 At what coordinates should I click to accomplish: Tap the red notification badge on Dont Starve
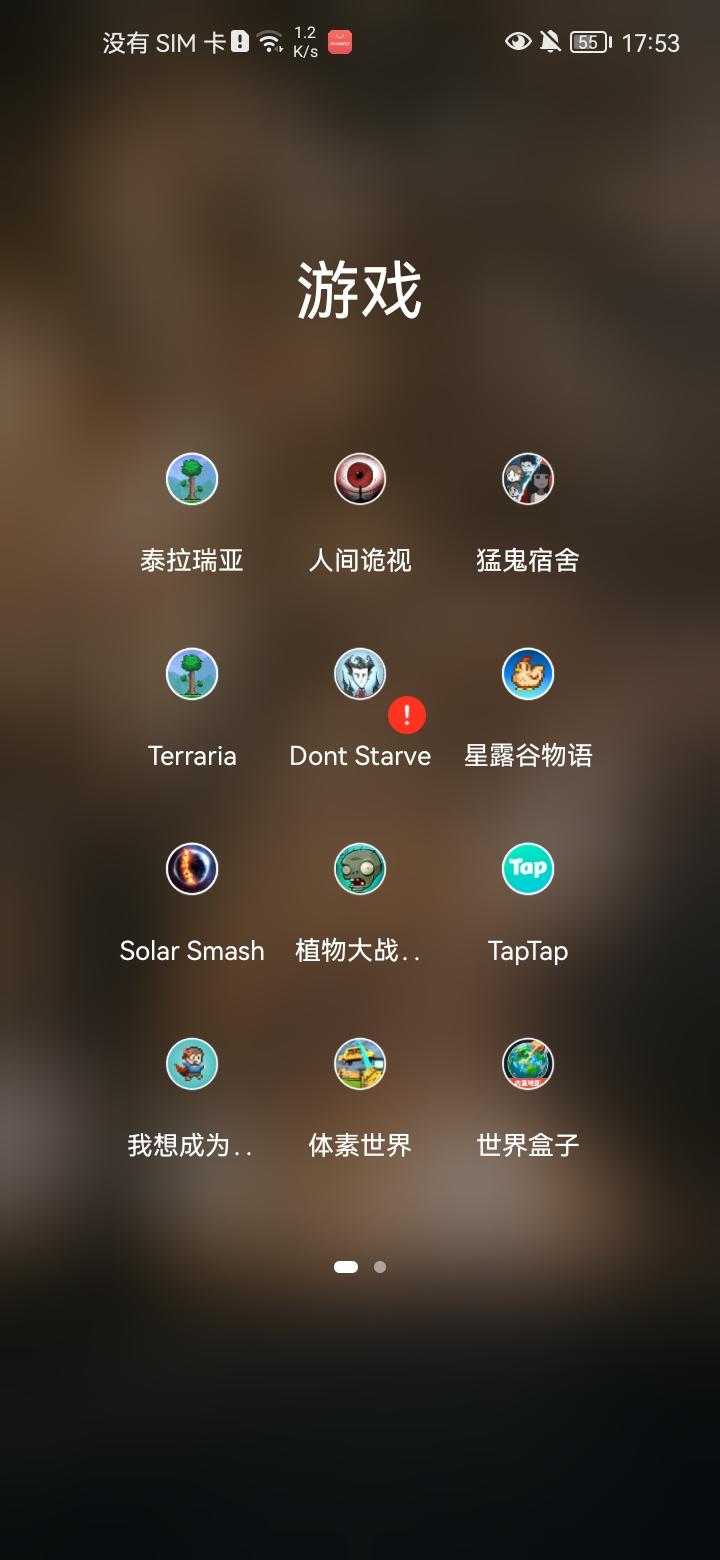tap(407, 716)
